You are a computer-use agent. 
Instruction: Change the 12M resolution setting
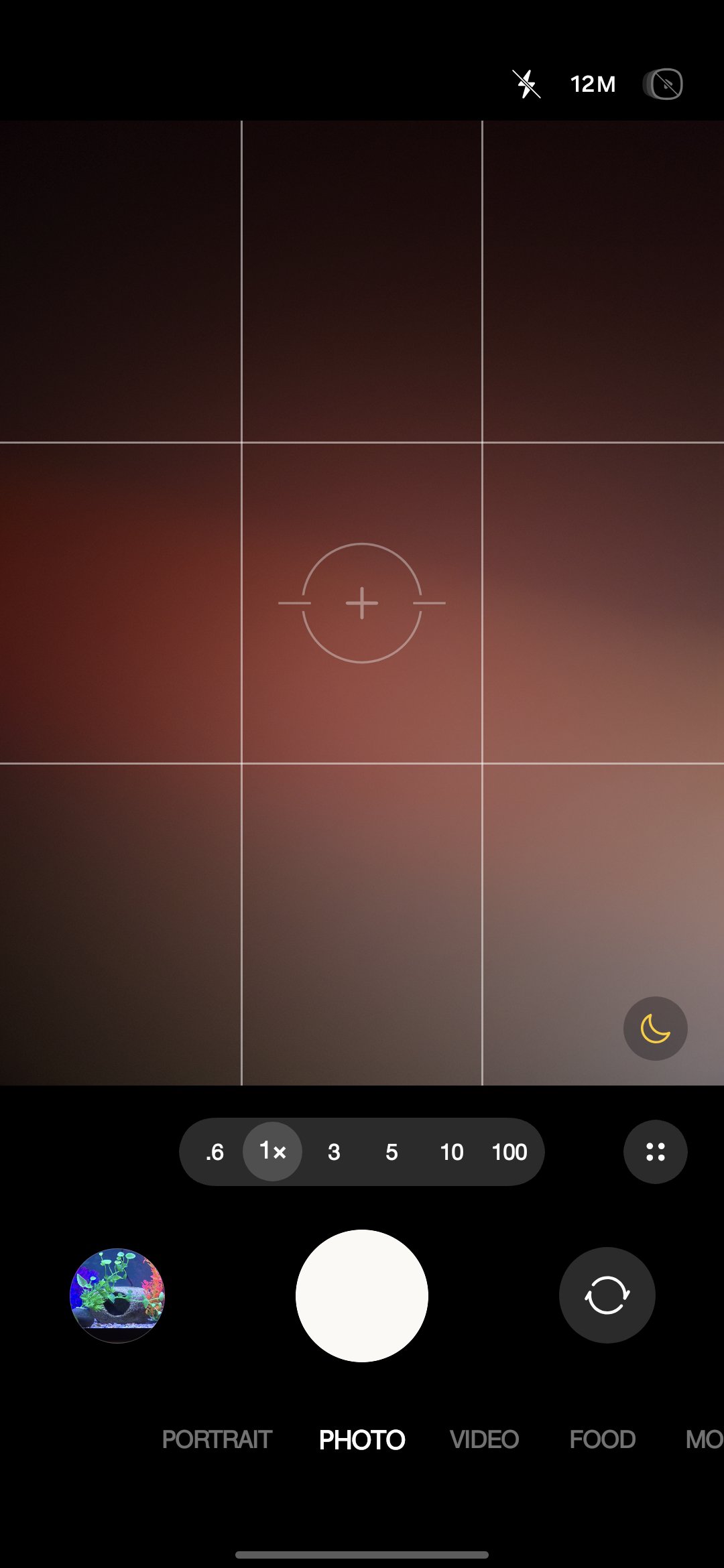593,84
